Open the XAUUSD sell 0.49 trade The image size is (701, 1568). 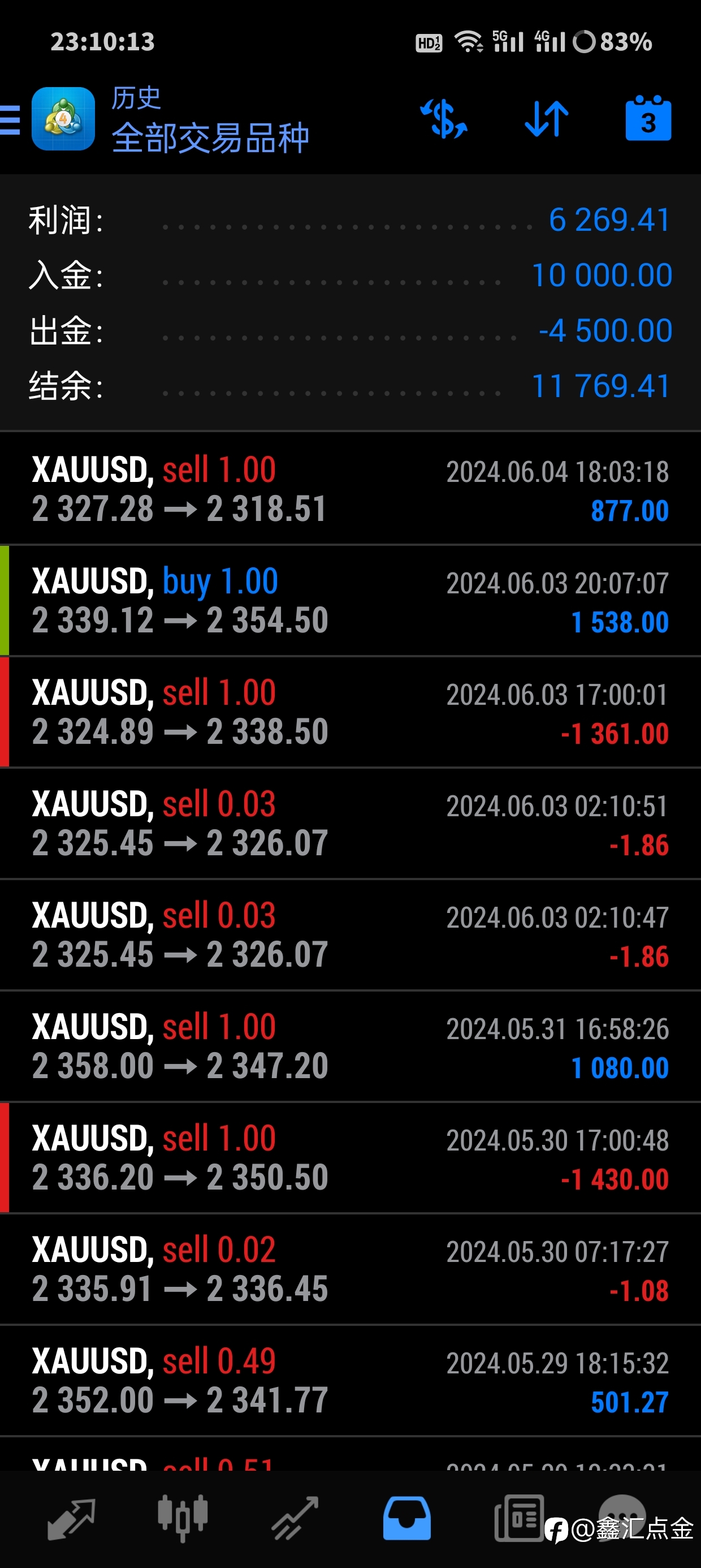(350, 1380)
